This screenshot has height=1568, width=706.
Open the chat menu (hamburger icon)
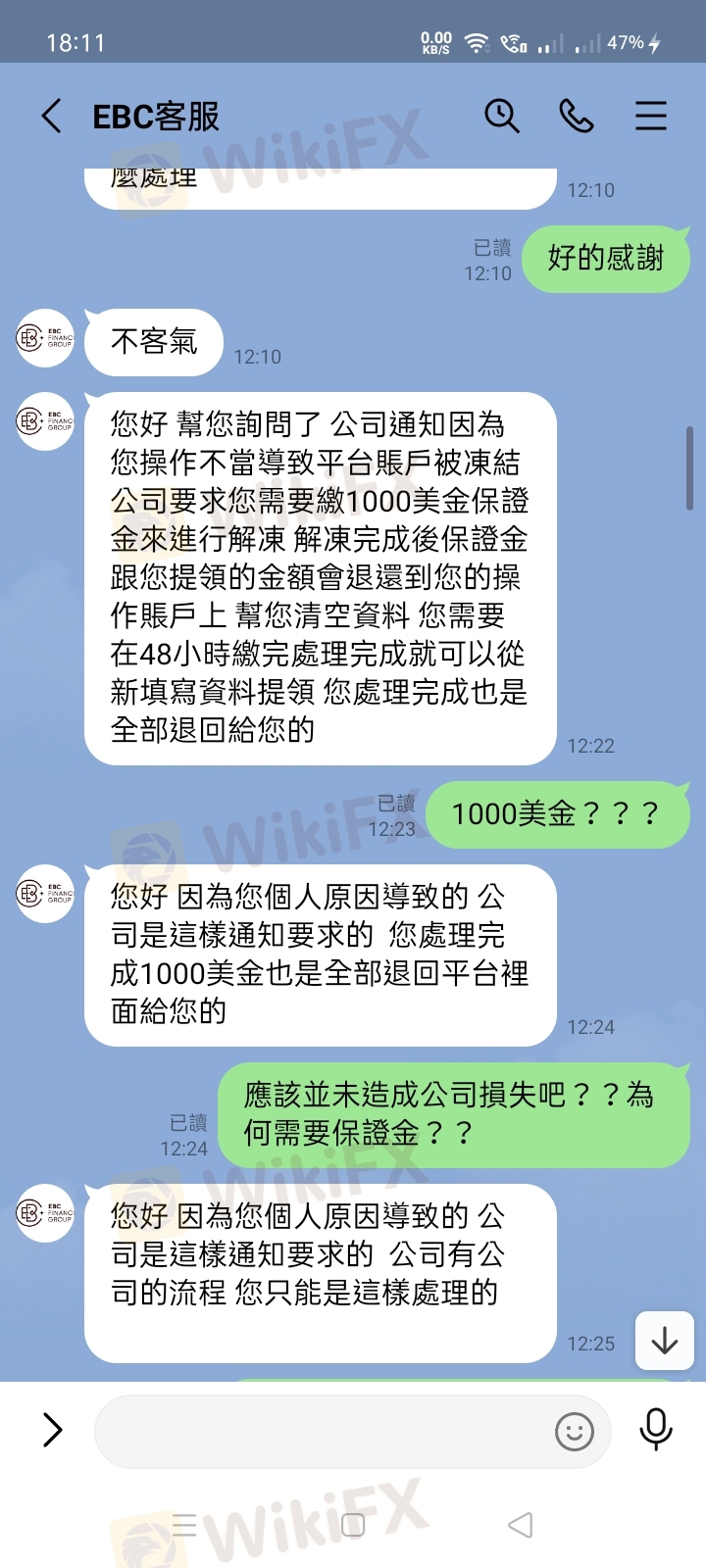(x=650, y=116)
